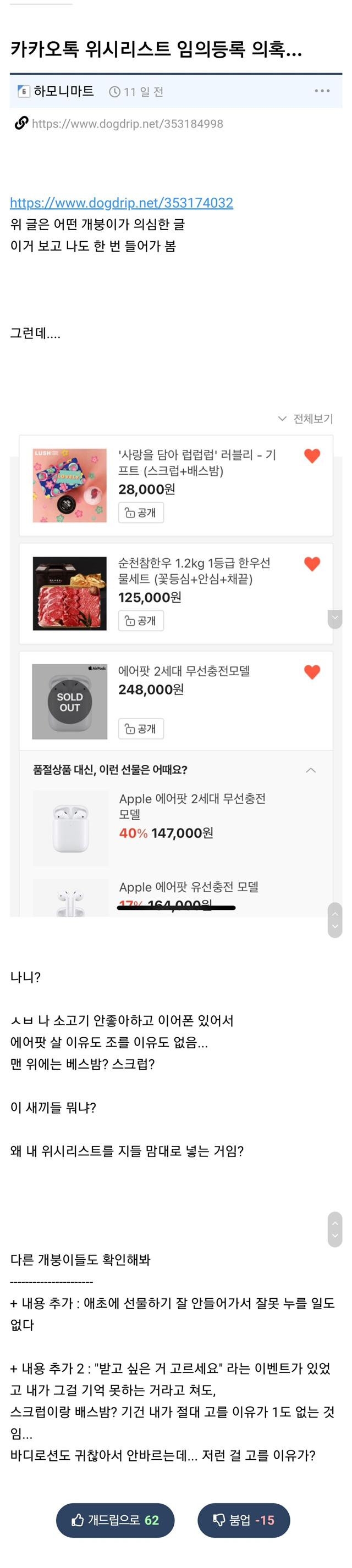Open the dogdrip.net/353184998 post URL link
The height and width of the screenshot is (1568, 352).
click(127, 124)
